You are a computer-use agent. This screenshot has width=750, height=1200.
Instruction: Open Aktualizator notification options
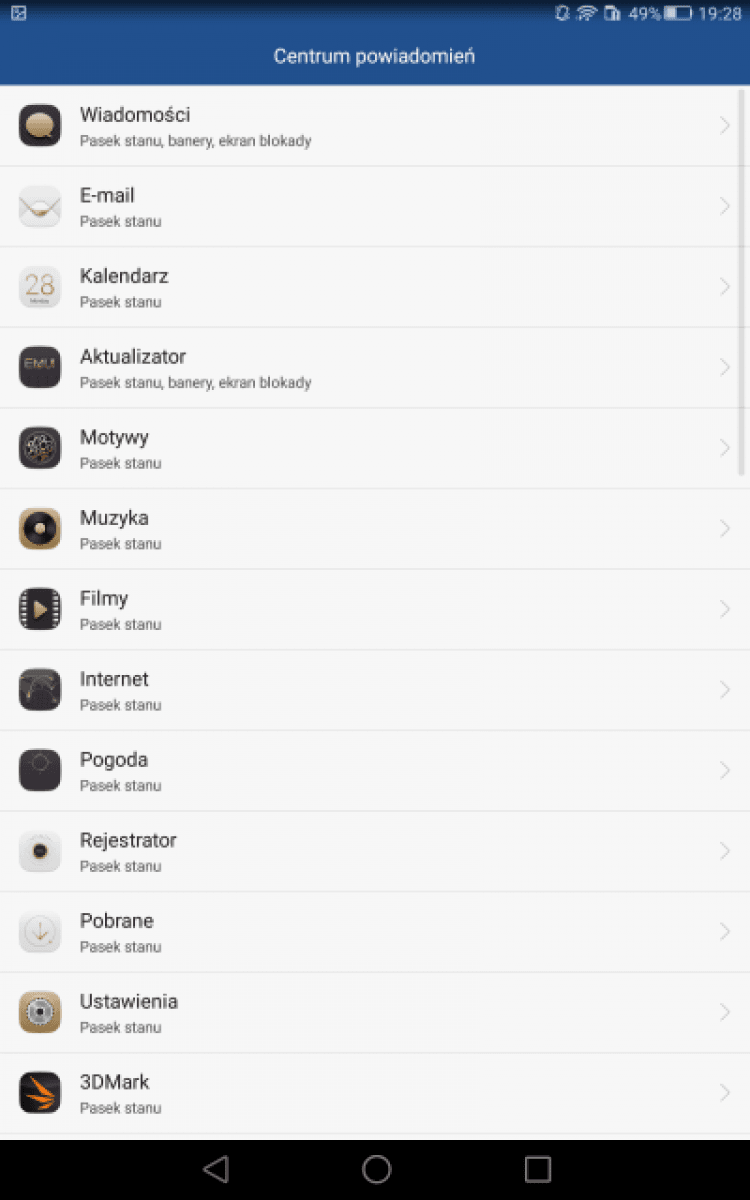coord(375,368)
